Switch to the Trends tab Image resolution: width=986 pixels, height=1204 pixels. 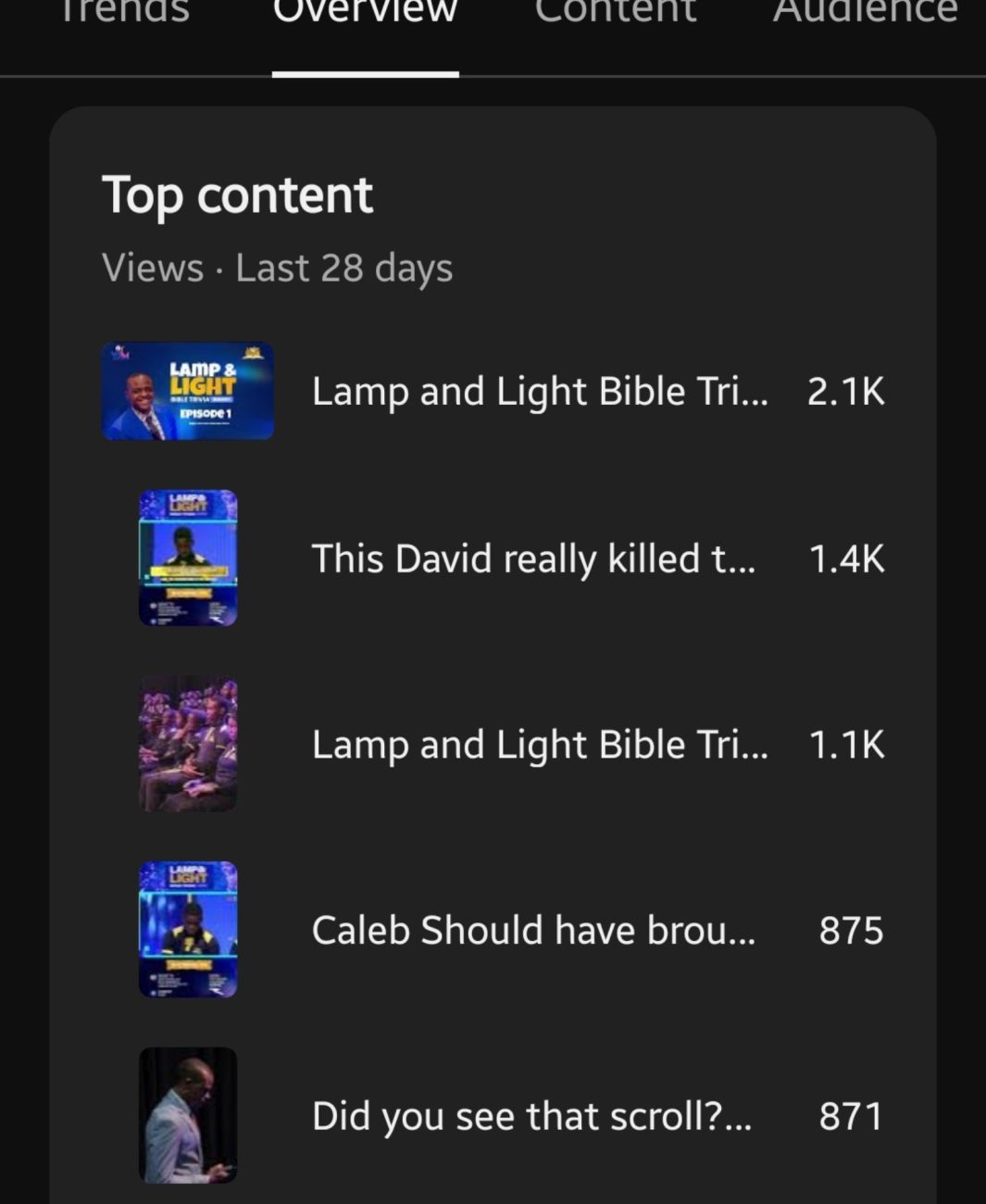pos(125,13)
